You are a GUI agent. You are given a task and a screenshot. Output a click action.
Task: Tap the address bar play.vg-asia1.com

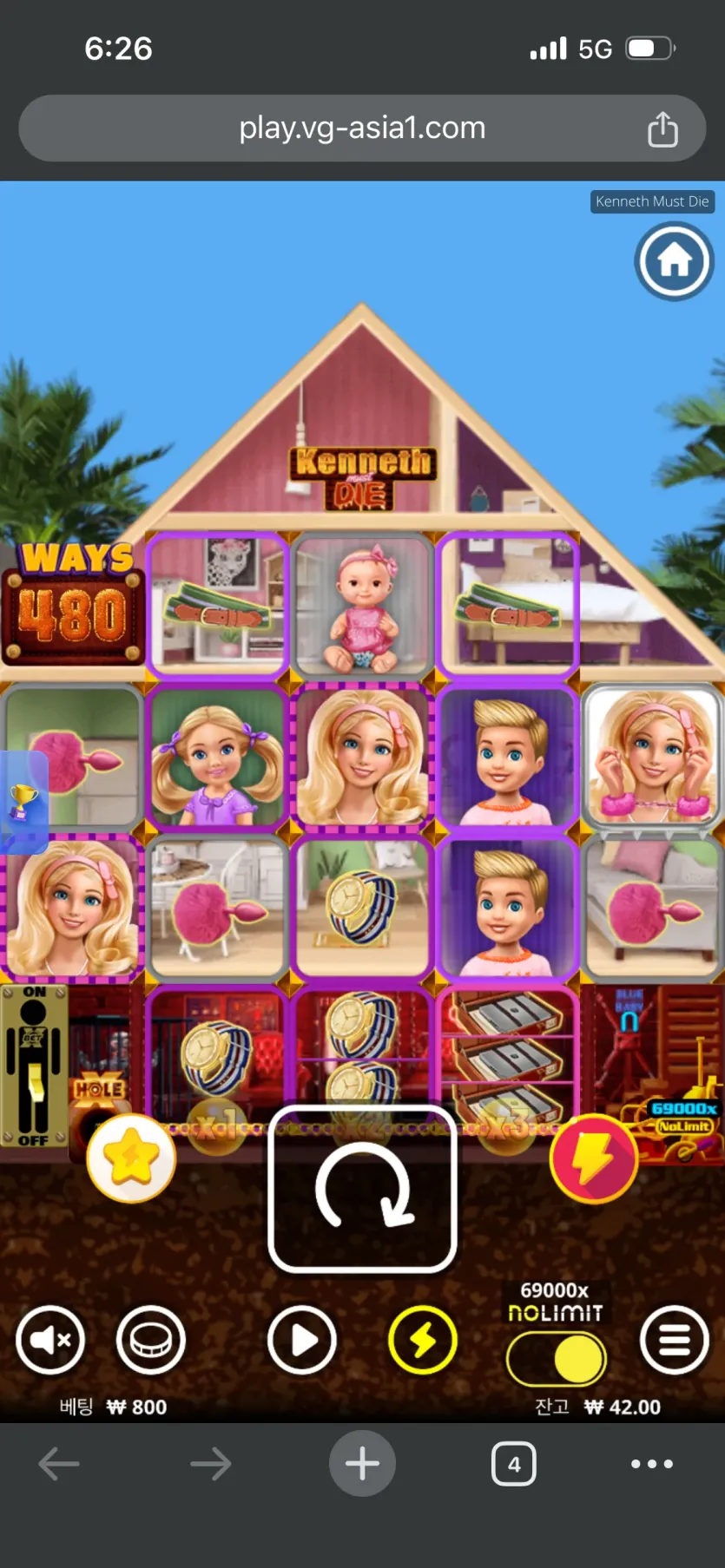pyautogui.click(x=362, y=128)
